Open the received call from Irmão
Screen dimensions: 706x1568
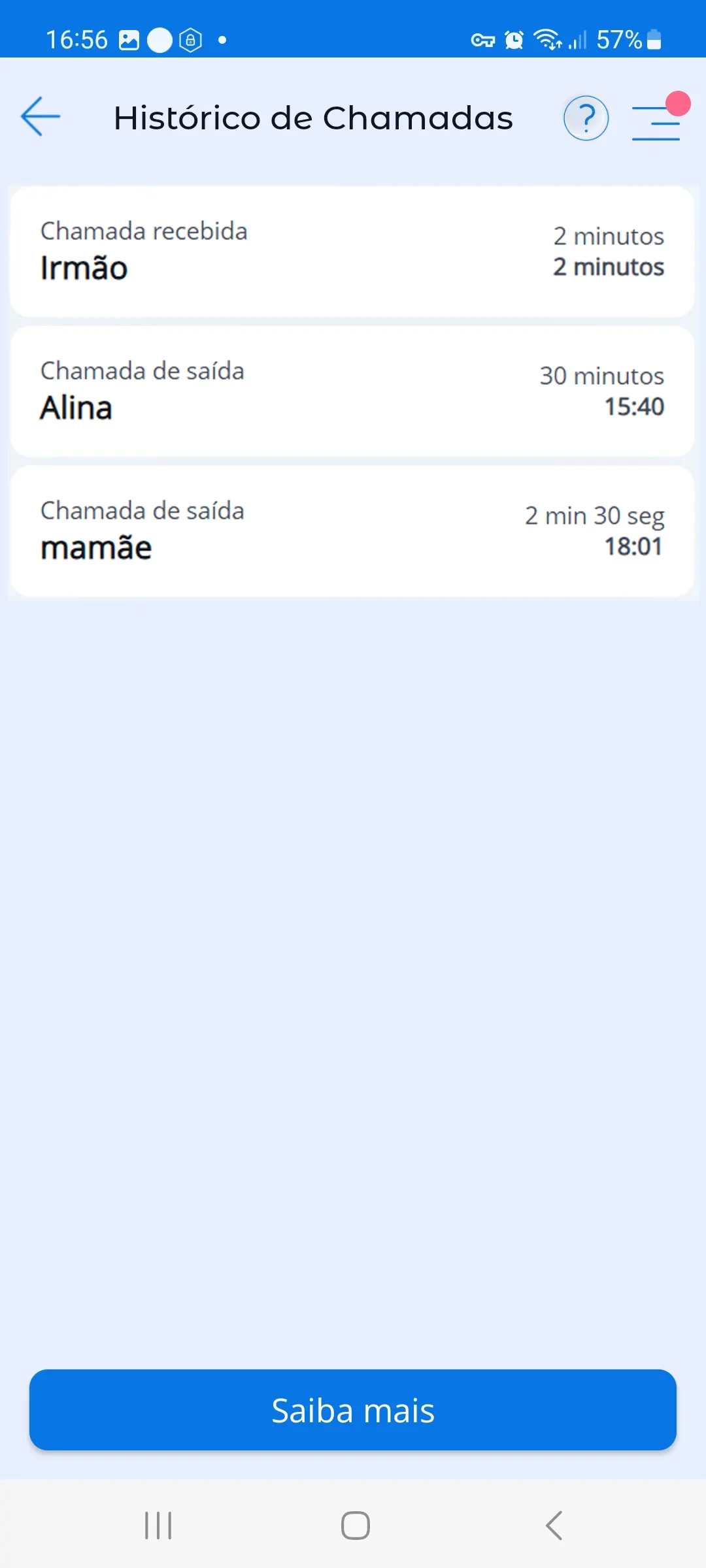352,252
